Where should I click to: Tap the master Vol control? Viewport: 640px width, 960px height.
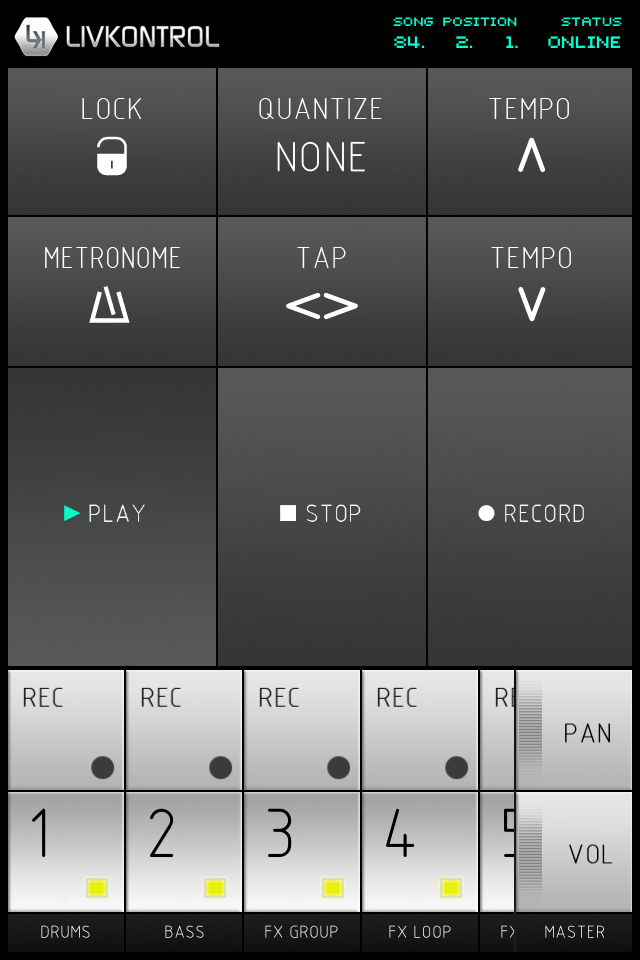tap(575, 852)
